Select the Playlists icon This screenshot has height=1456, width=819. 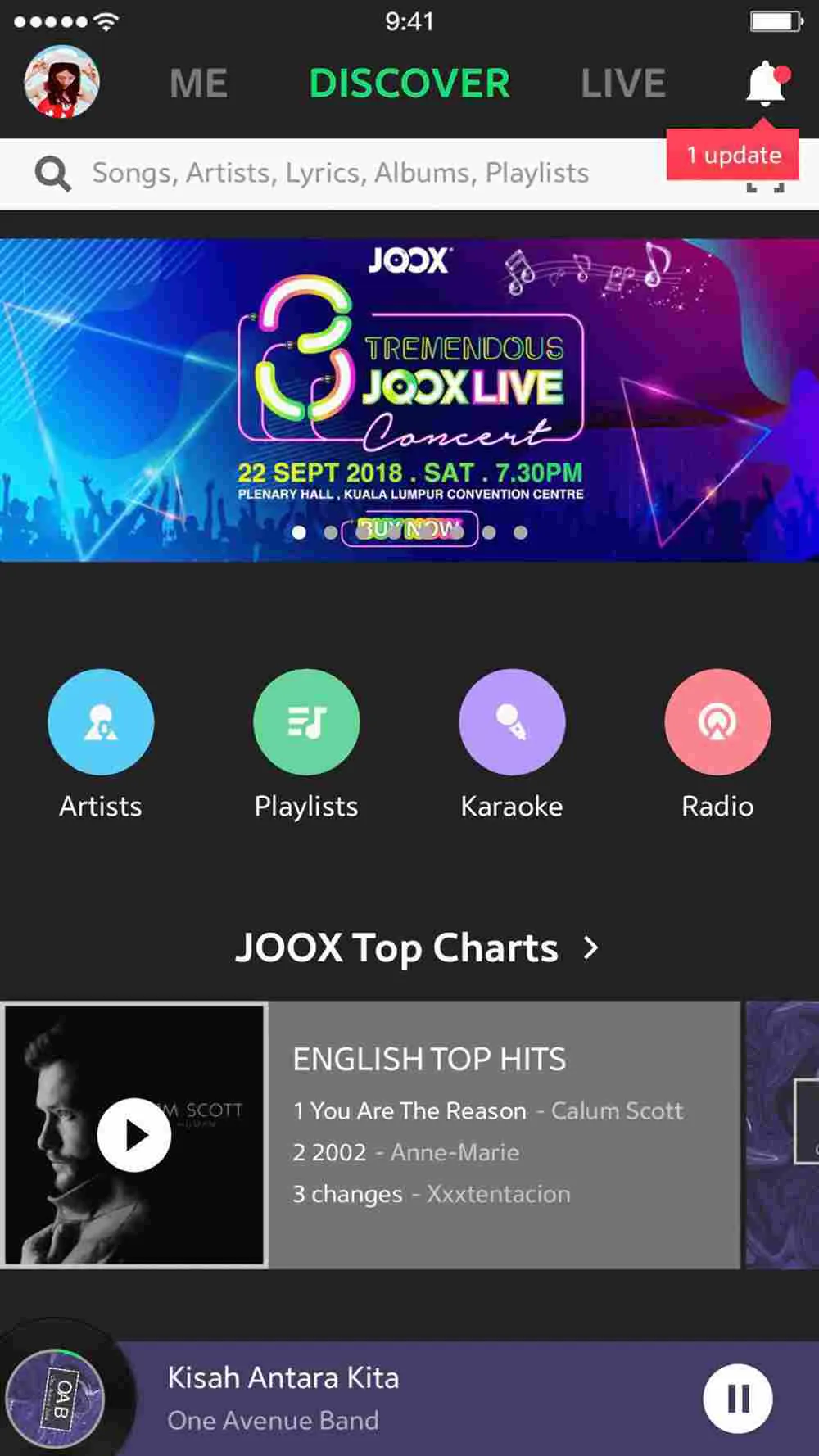(306, 721)
